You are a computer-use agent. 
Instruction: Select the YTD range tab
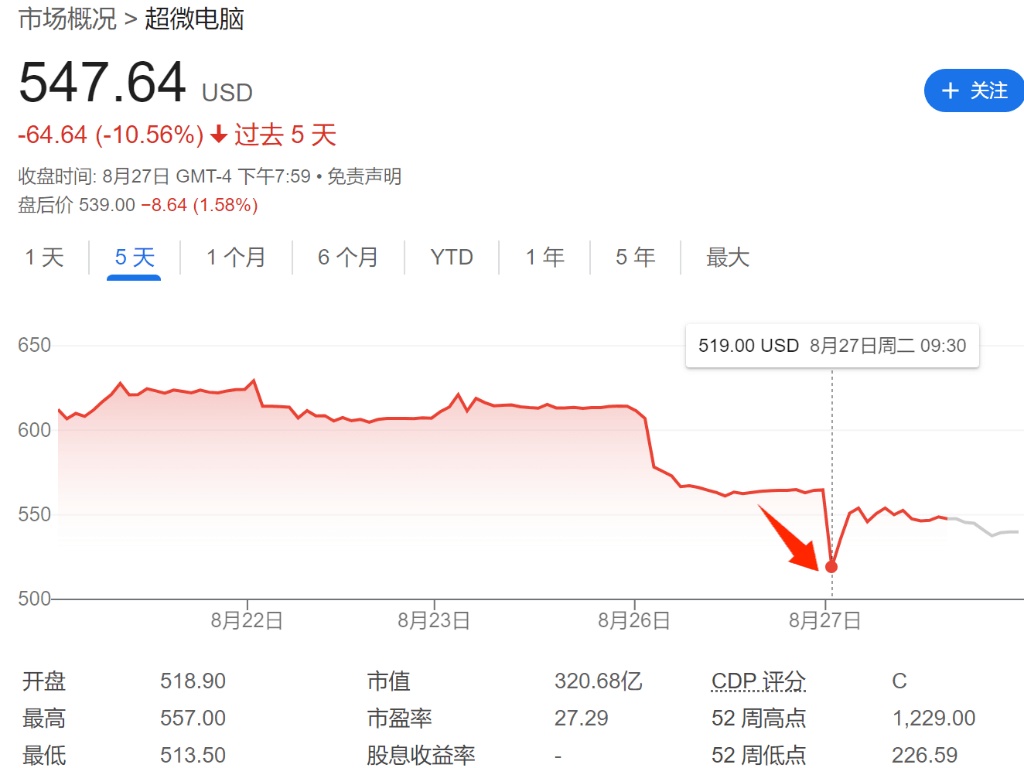tap(451, 258)
